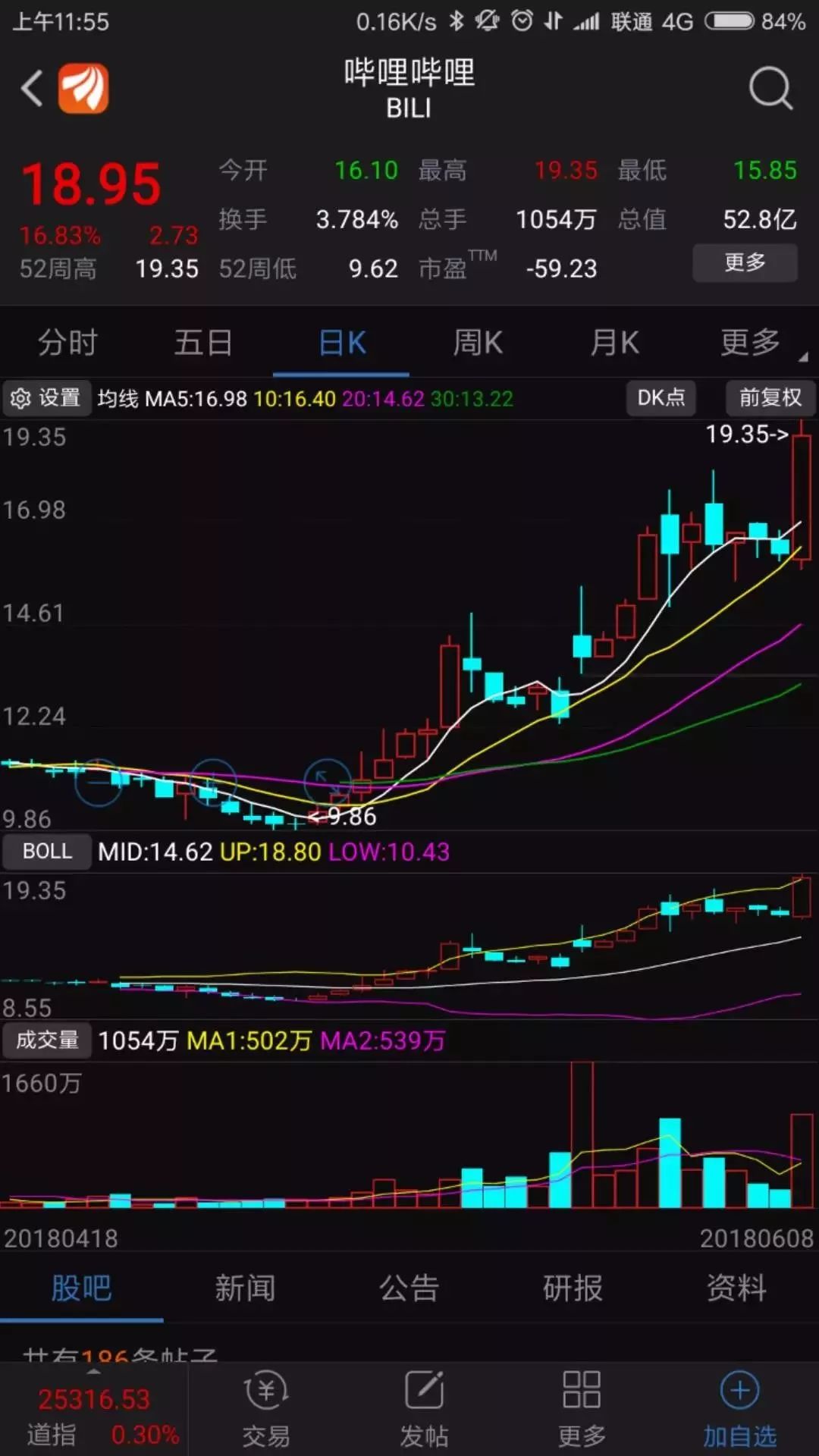This screenshot has width=819, height=1456.
Task: Tap 更多 button beside the stock stats
Action: pos(744,263)
